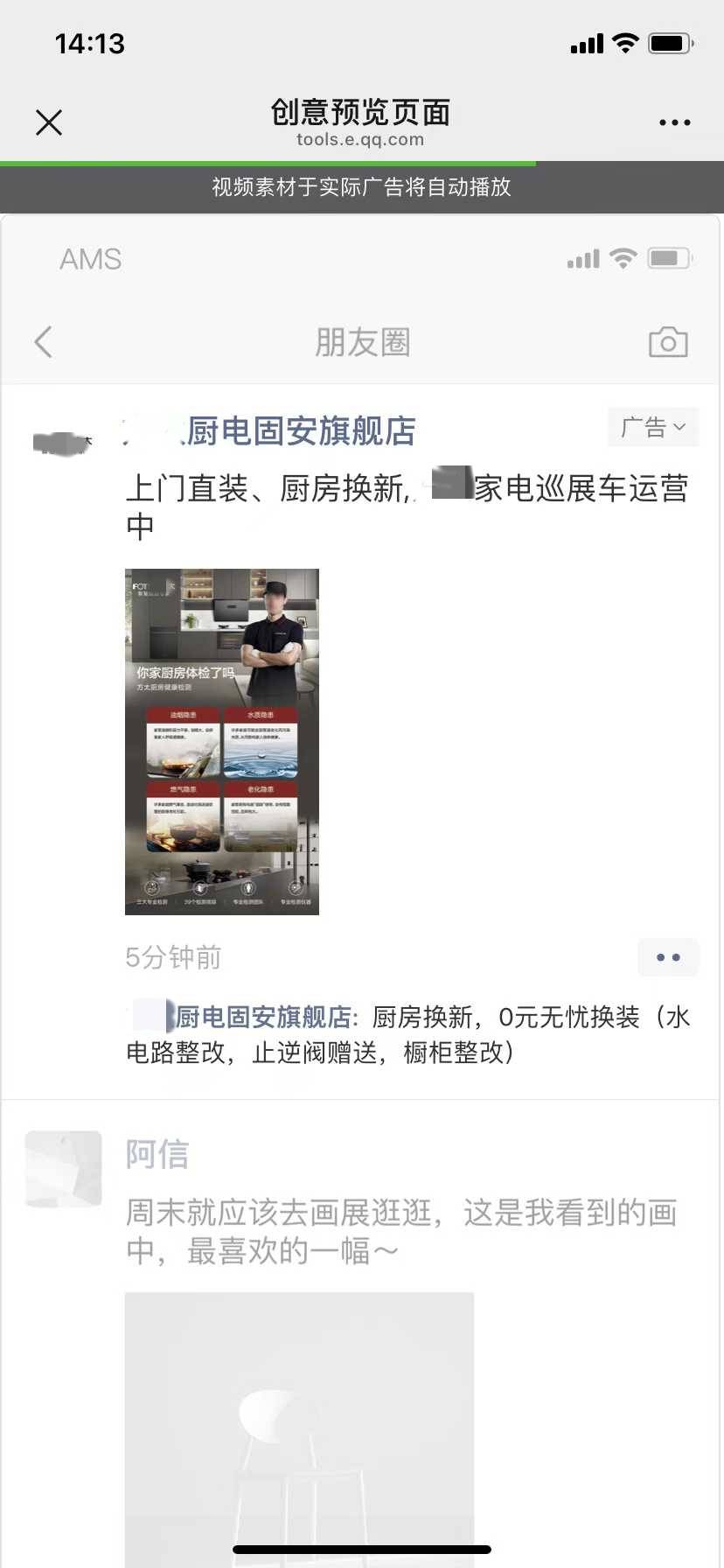The height and width of the screenshot is (1568, 724).
Task: View the kitchen checkup ad image
Action: pos(222,741)
